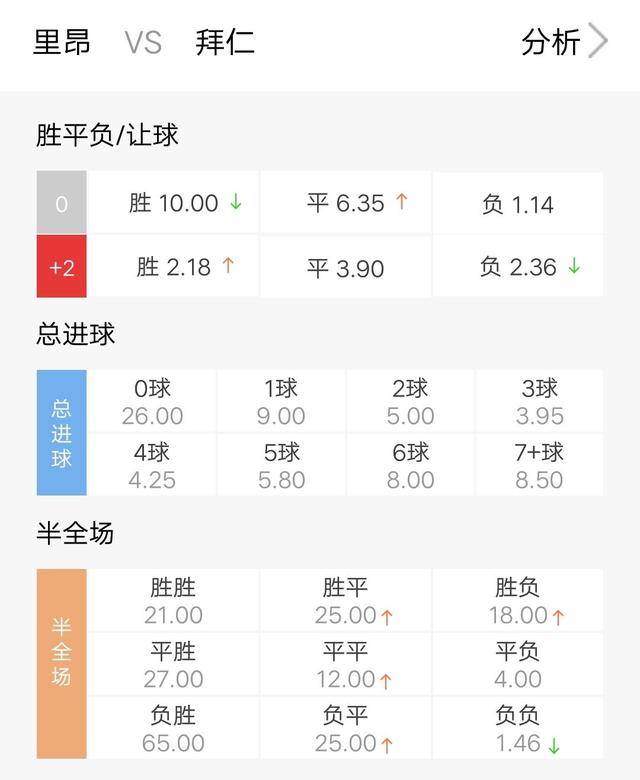Select 0球 total goals at 26.00
The image size is (640, 780).
click(x=152, y=402)
